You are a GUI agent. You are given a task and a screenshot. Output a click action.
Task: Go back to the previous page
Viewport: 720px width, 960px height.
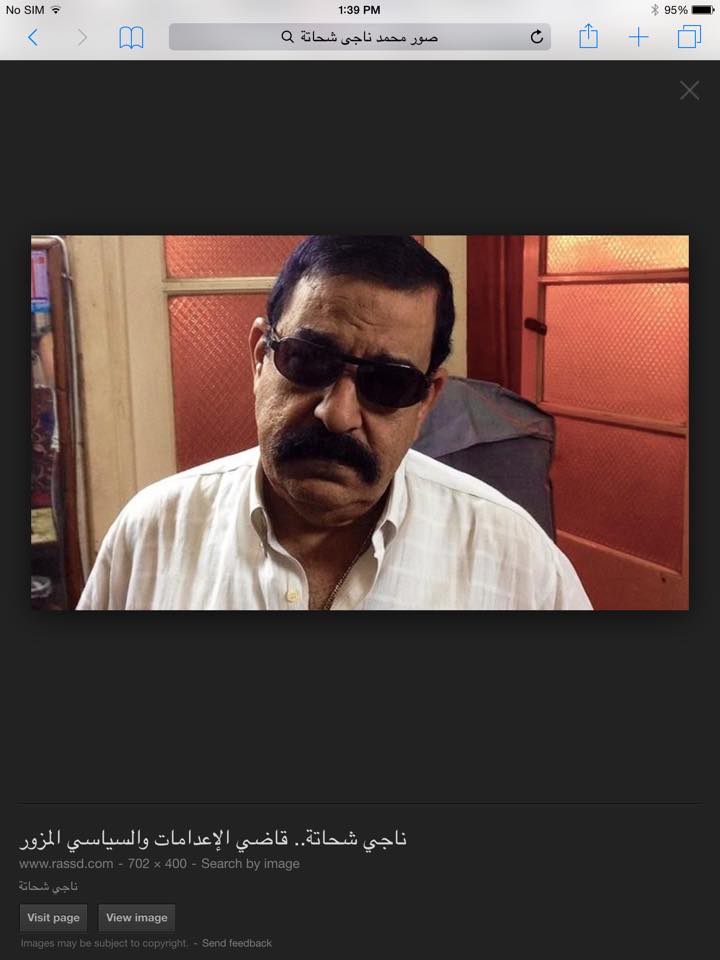tap(33, 38)
